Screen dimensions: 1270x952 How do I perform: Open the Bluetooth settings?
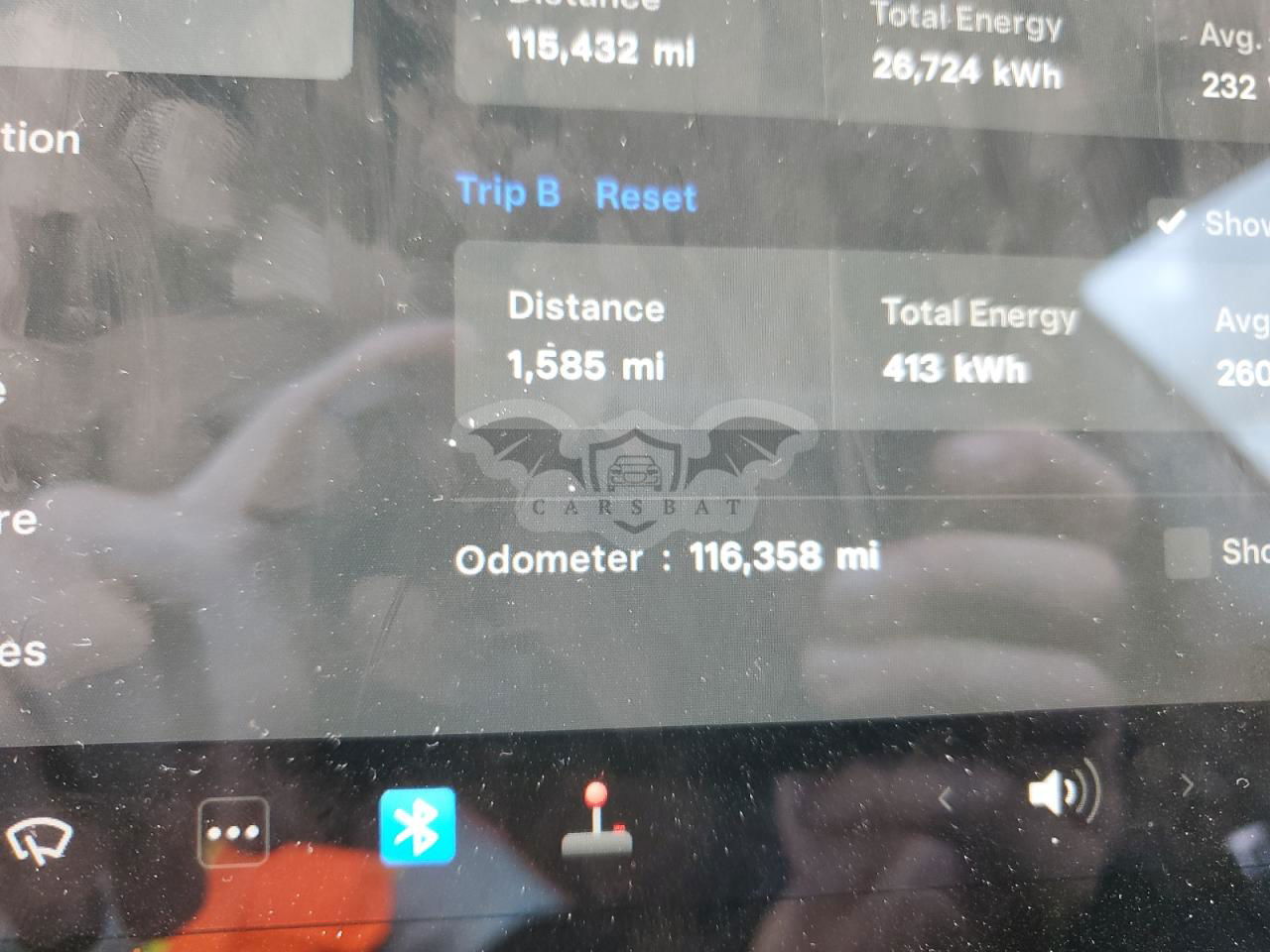[418, 826]
